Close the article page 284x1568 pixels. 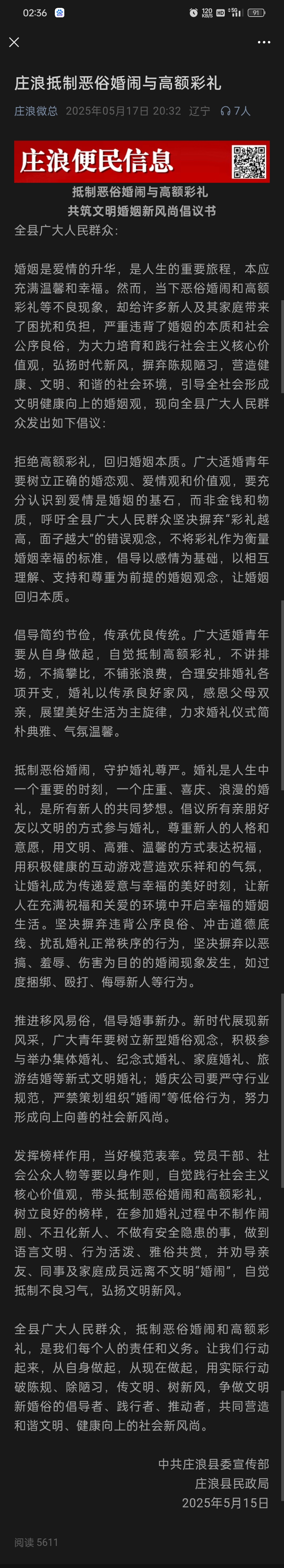pos(14,42)
